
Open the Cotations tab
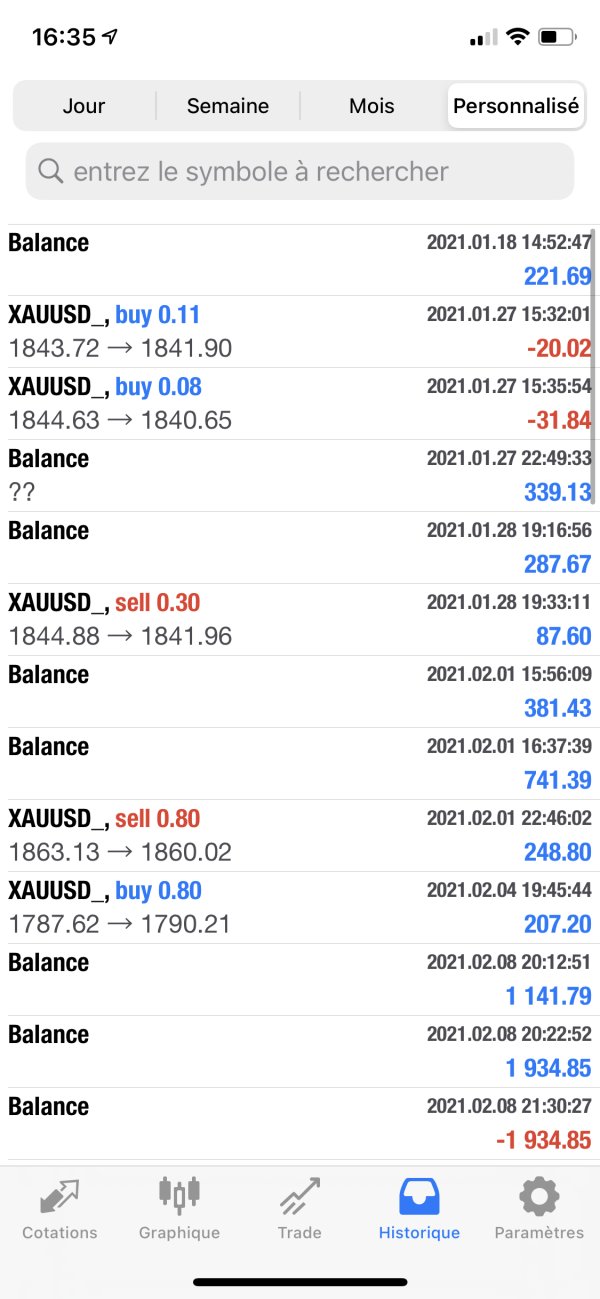[60, 1208]
